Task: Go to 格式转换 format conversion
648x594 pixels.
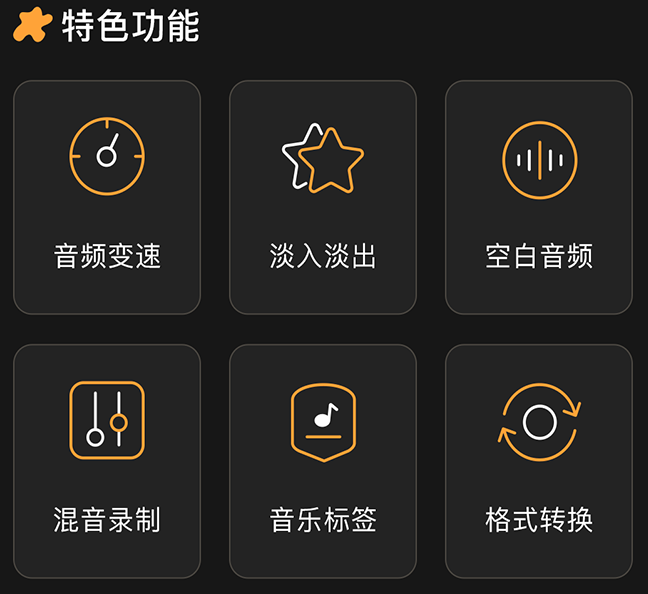Action: (x=539, y=461)
